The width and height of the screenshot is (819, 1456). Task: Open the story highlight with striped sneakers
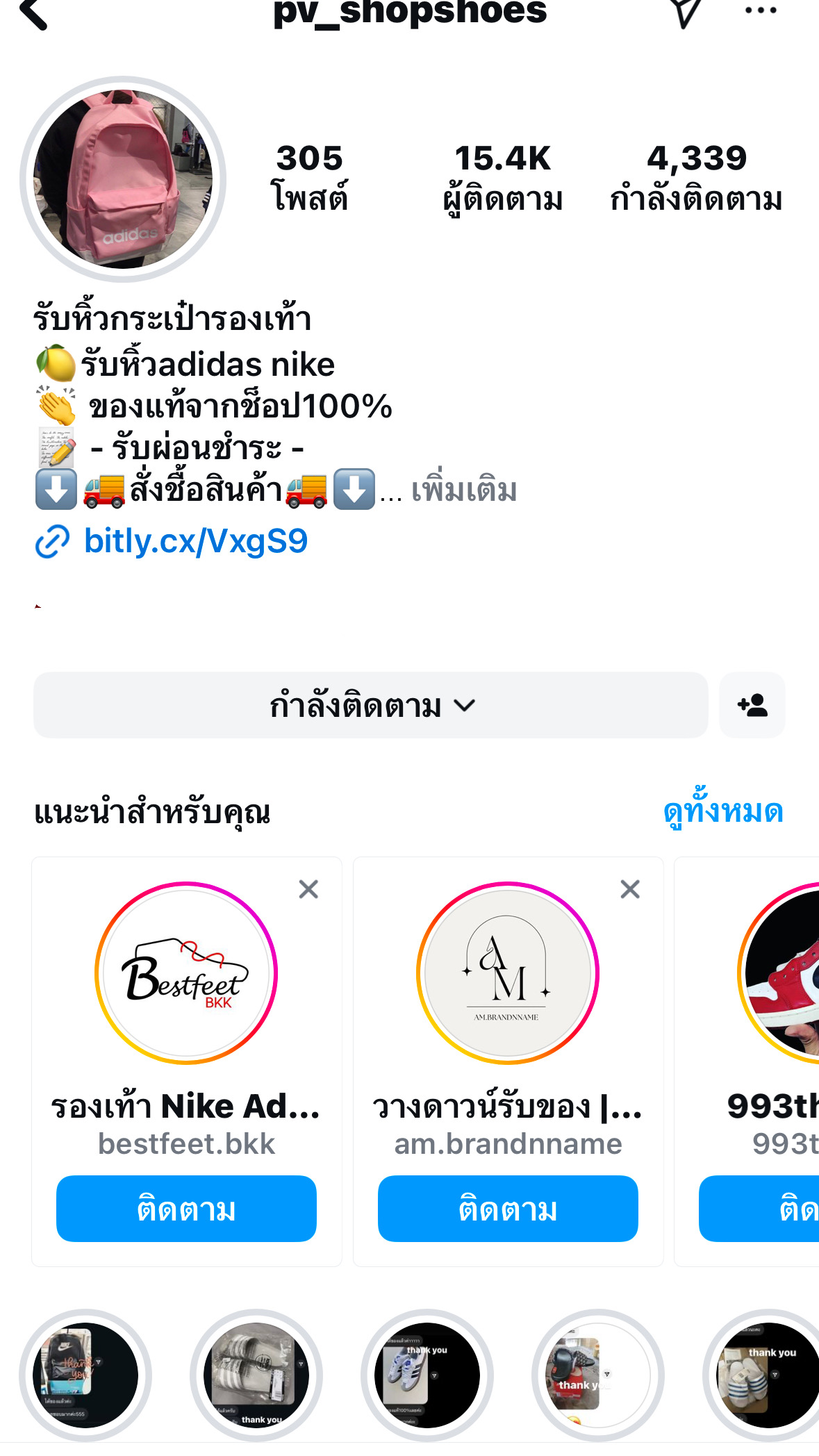tap(427, 1375)
